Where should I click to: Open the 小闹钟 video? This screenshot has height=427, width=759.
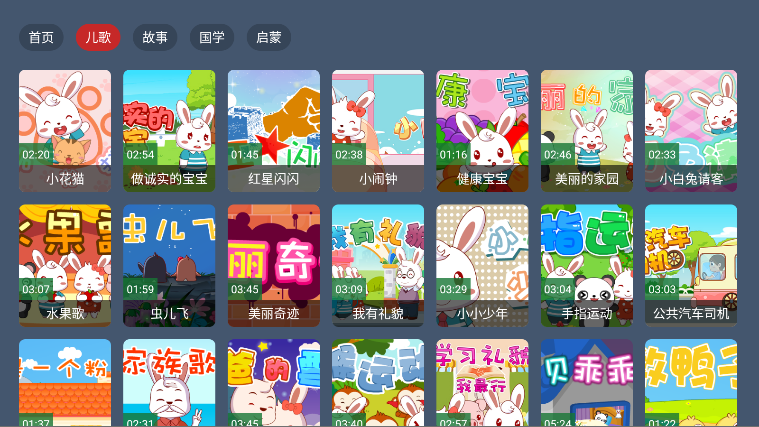click(x=378, y=130)
